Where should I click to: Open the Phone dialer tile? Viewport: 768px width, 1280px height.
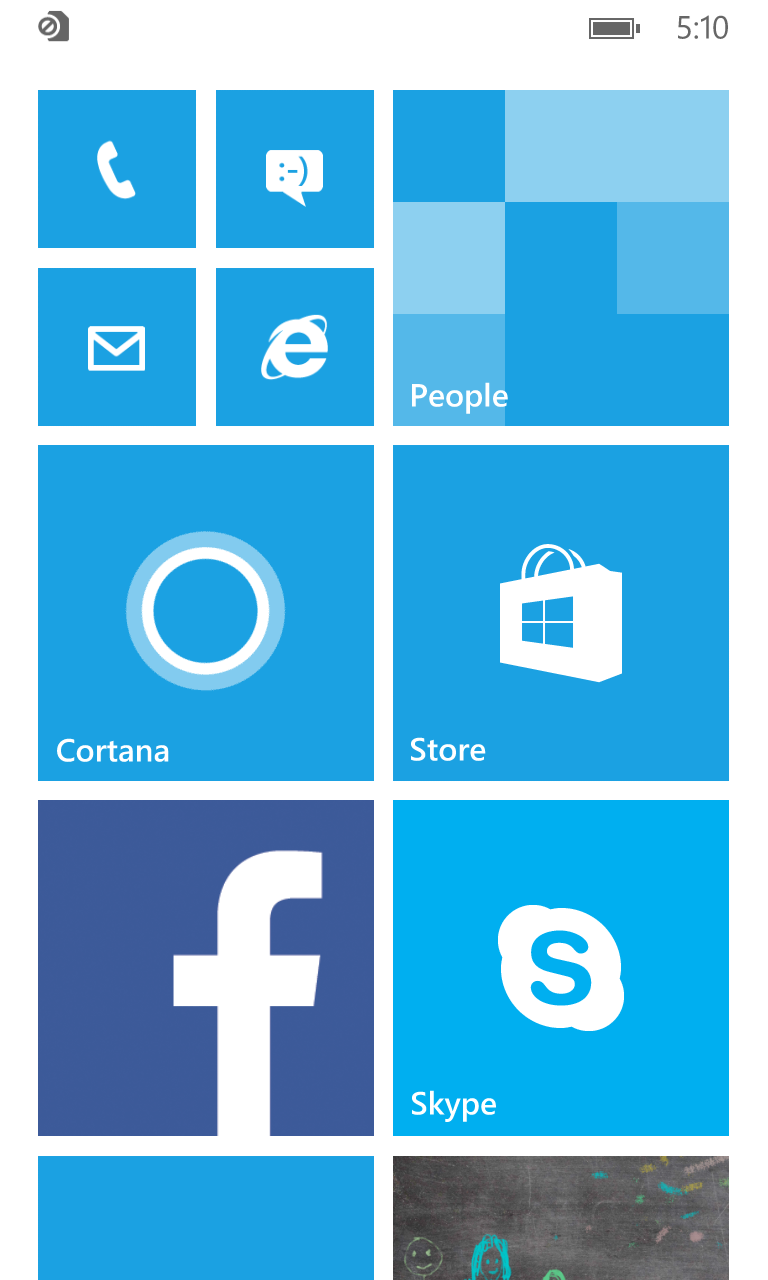tap(117, 169)
